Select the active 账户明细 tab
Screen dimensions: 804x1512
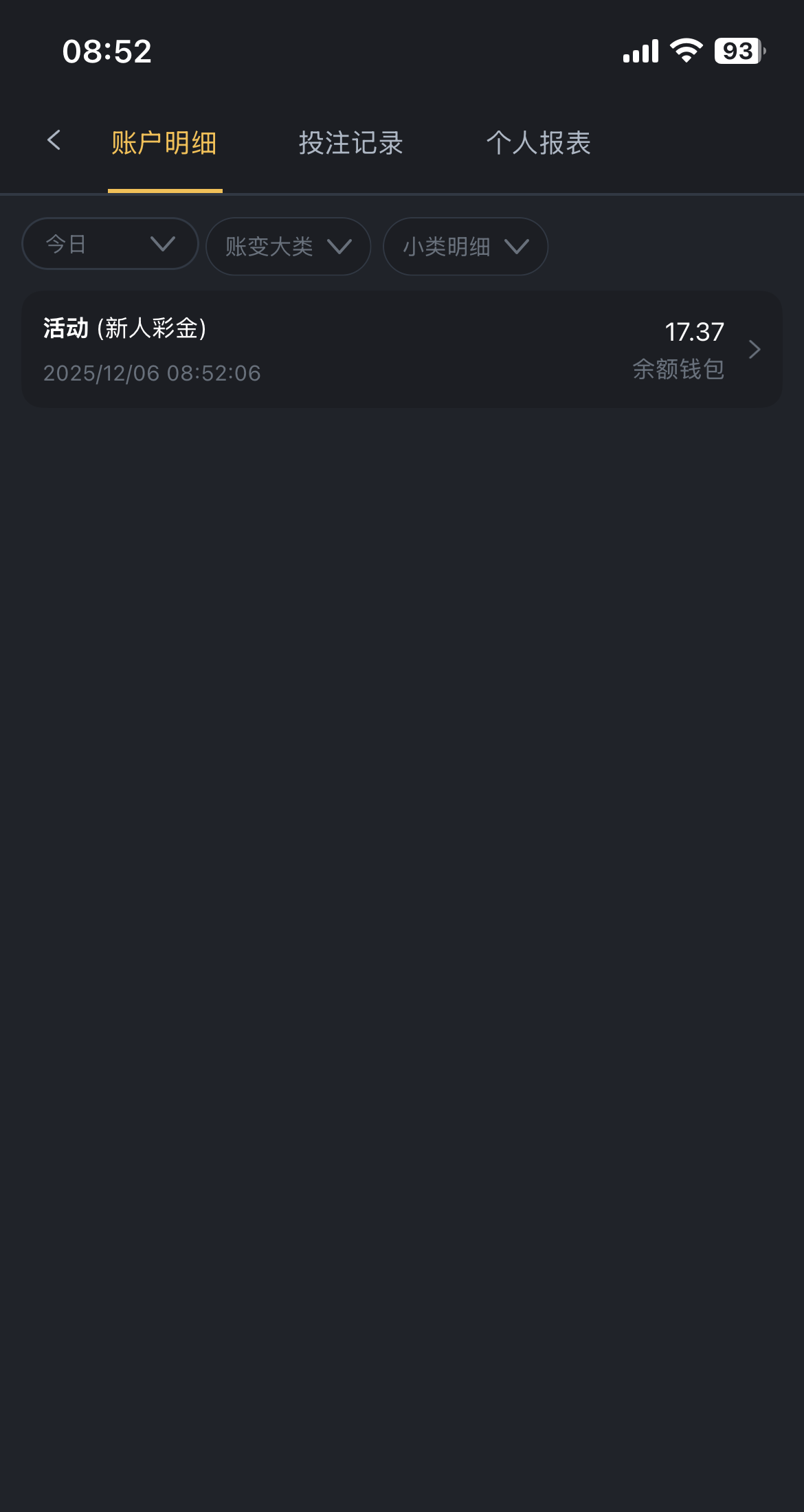point(165,143)
